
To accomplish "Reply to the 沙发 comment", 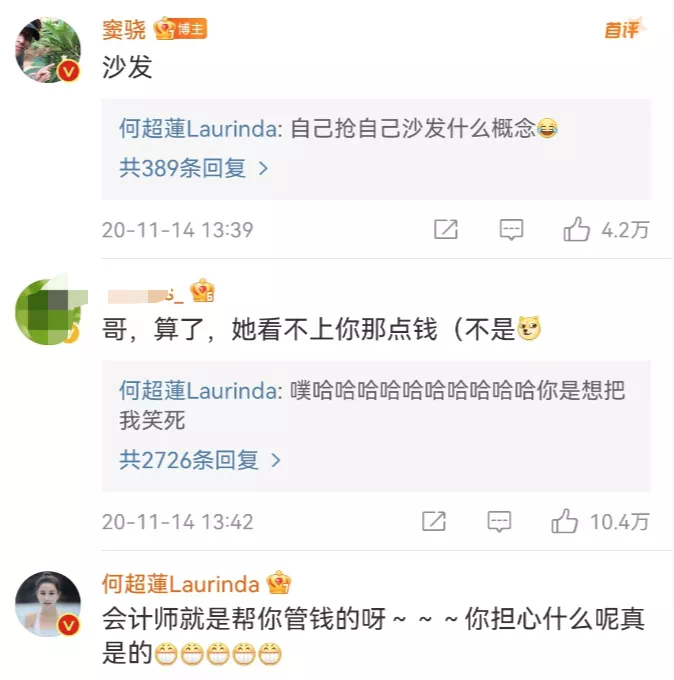I will tap(511, 230).
